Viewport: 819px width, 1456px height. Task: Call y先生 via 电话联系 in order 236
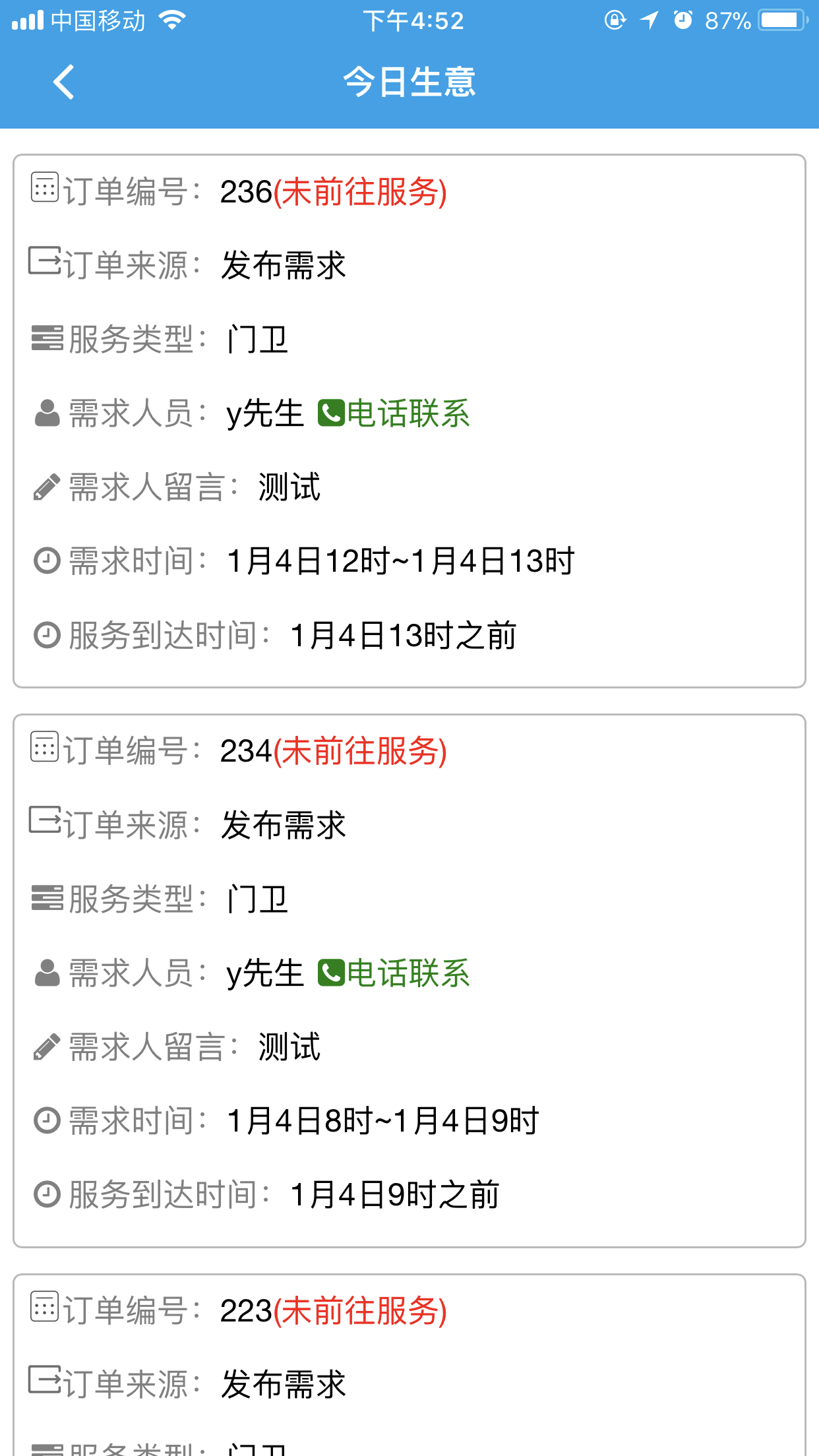click(394, 413)
